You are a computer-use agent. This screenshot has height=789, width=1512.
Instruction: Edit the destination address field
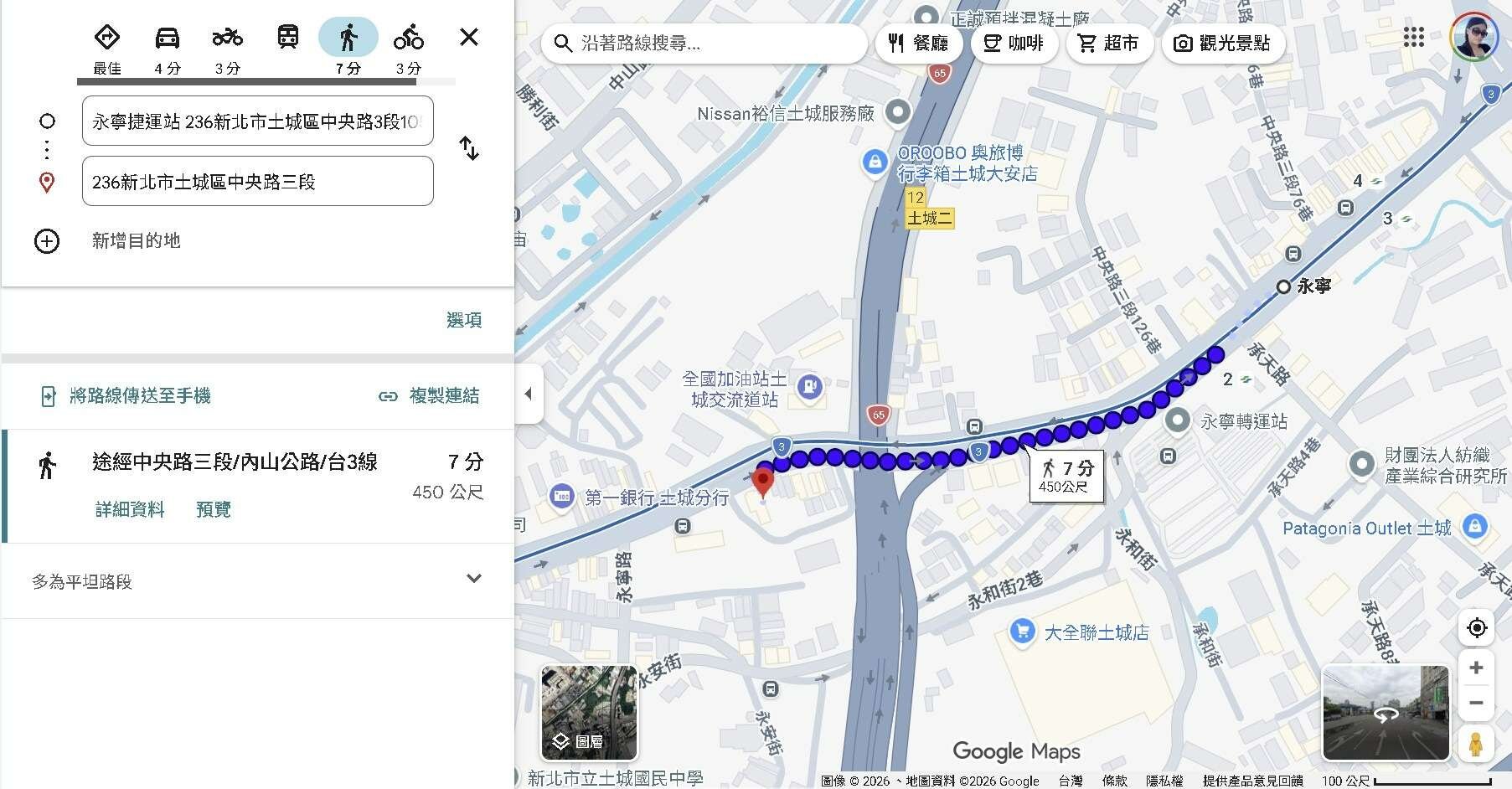click(257, 182)
